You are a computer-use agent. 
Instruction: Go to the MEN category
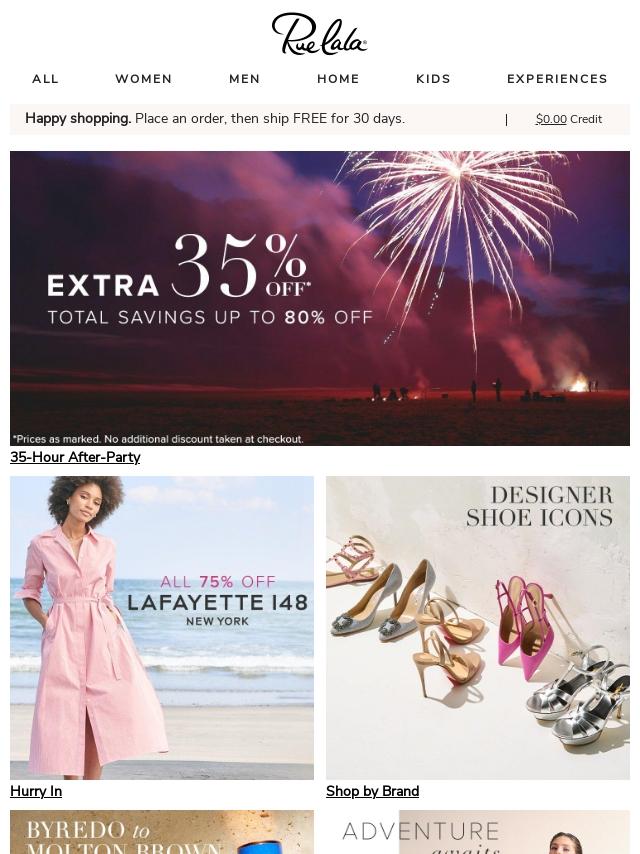(x=244, y=79)
